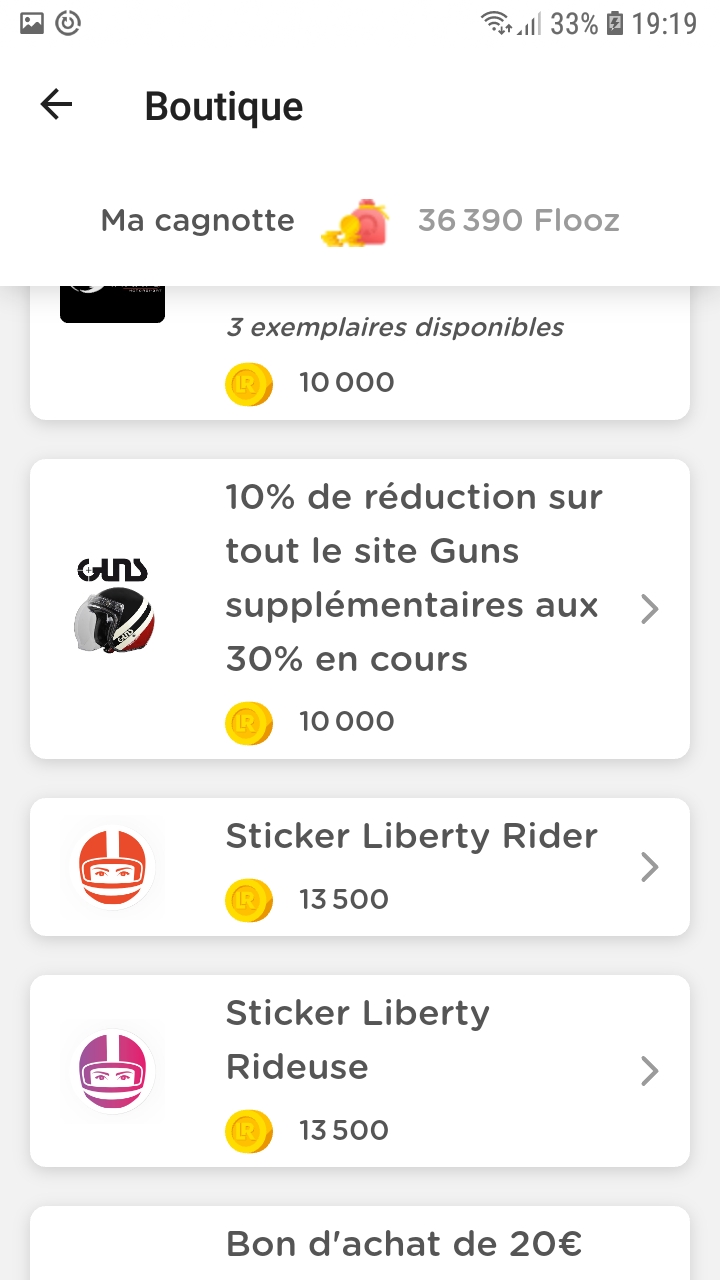Open the Bon d'achat de 20€ card
This screenshot has height=1280, width=720.
[360, 1243]
